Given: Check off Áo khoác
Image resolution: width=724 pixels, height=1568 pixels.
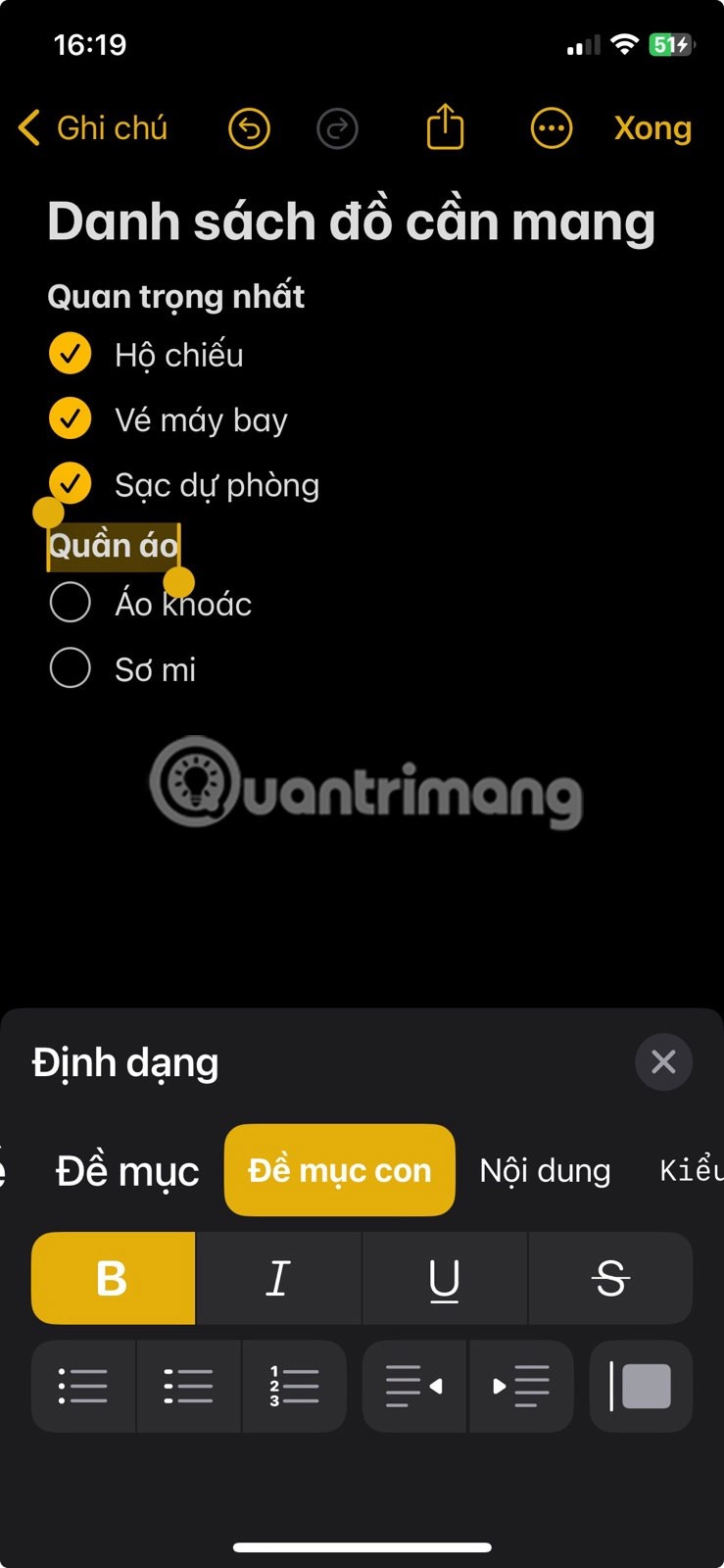Looking at the screenshot, I should [71, 603].
